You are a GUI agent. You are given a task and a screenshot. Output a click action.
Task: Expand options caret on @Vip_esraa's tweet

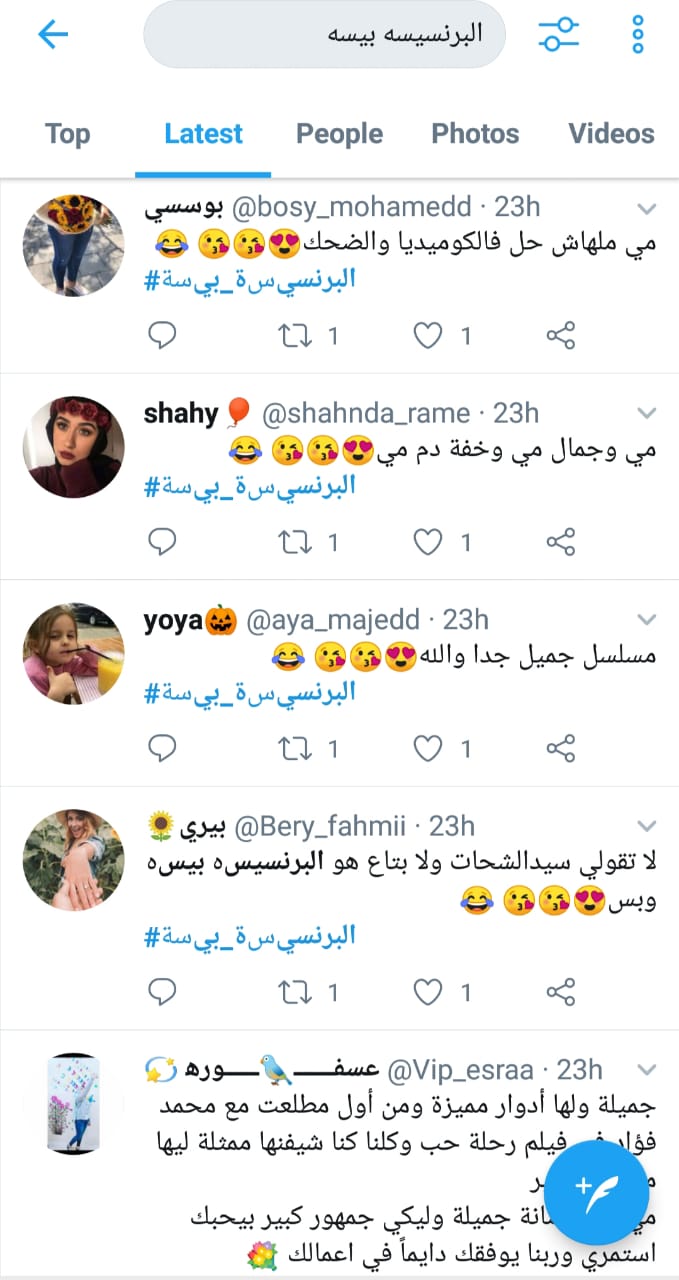[x=647, y=1070]
